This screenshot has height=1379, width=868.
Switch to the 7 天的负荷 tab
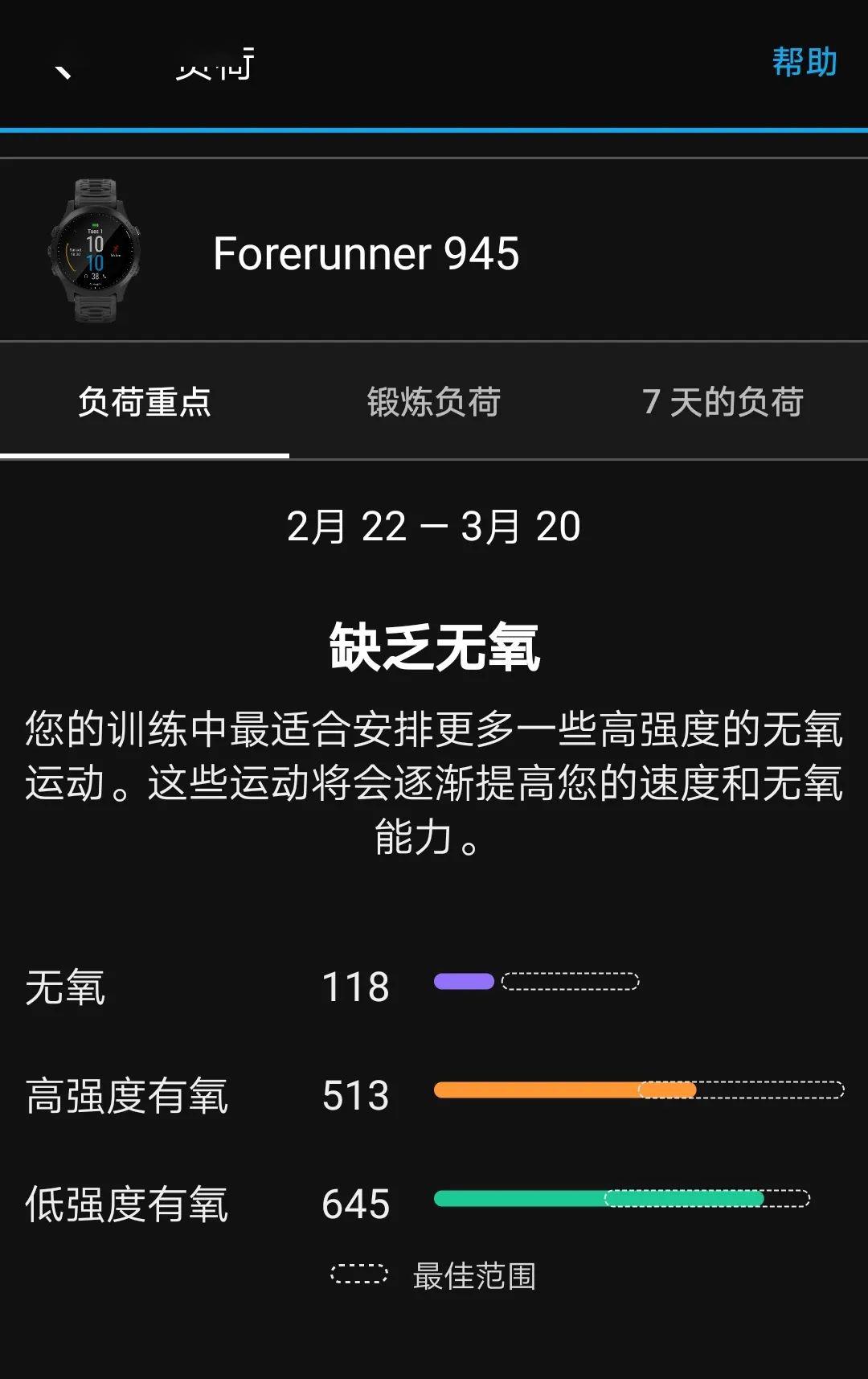point(723,402)
